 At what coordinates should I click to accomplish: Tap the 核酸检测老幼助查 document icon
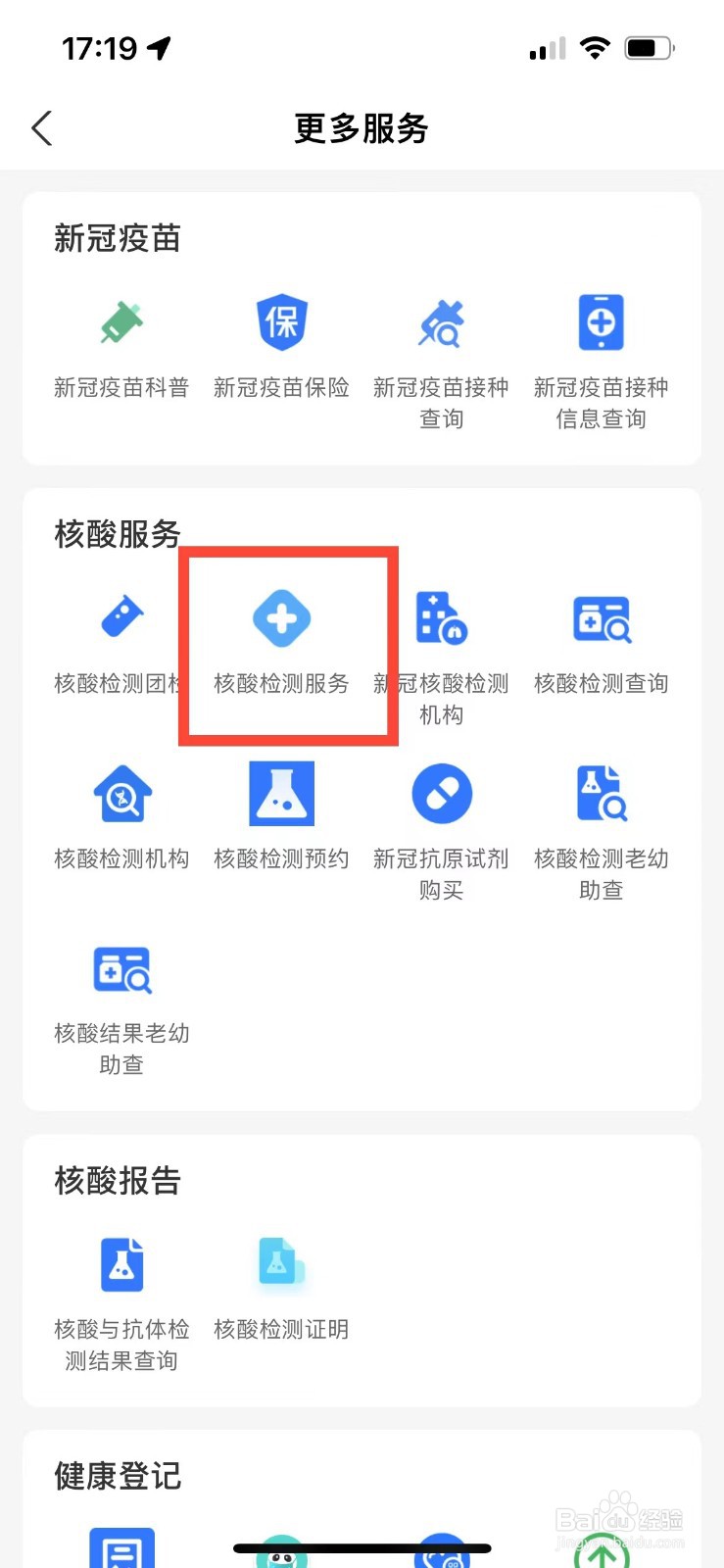click(601, 794)
